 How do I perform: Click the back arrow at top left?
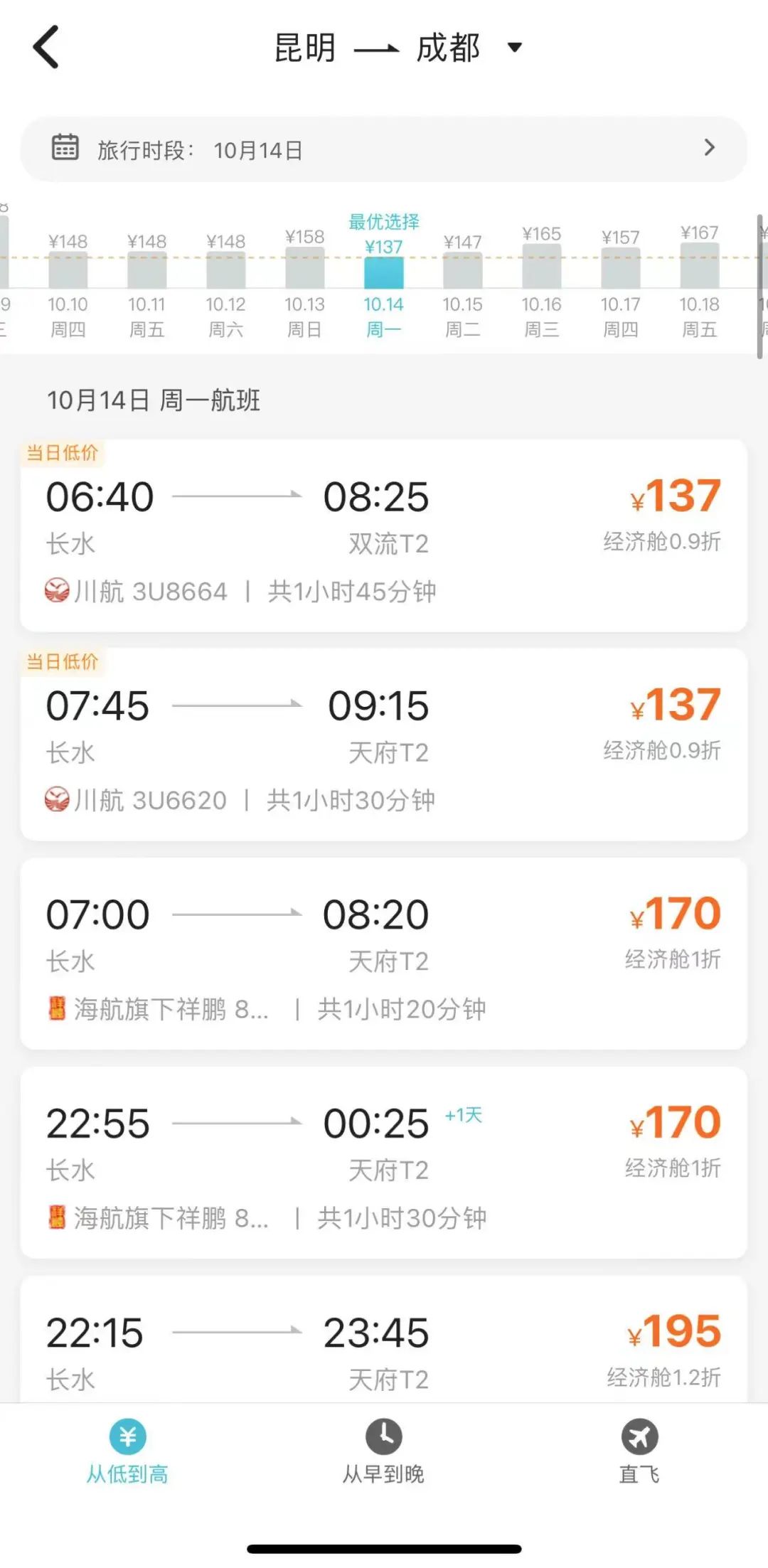point(46,46)
